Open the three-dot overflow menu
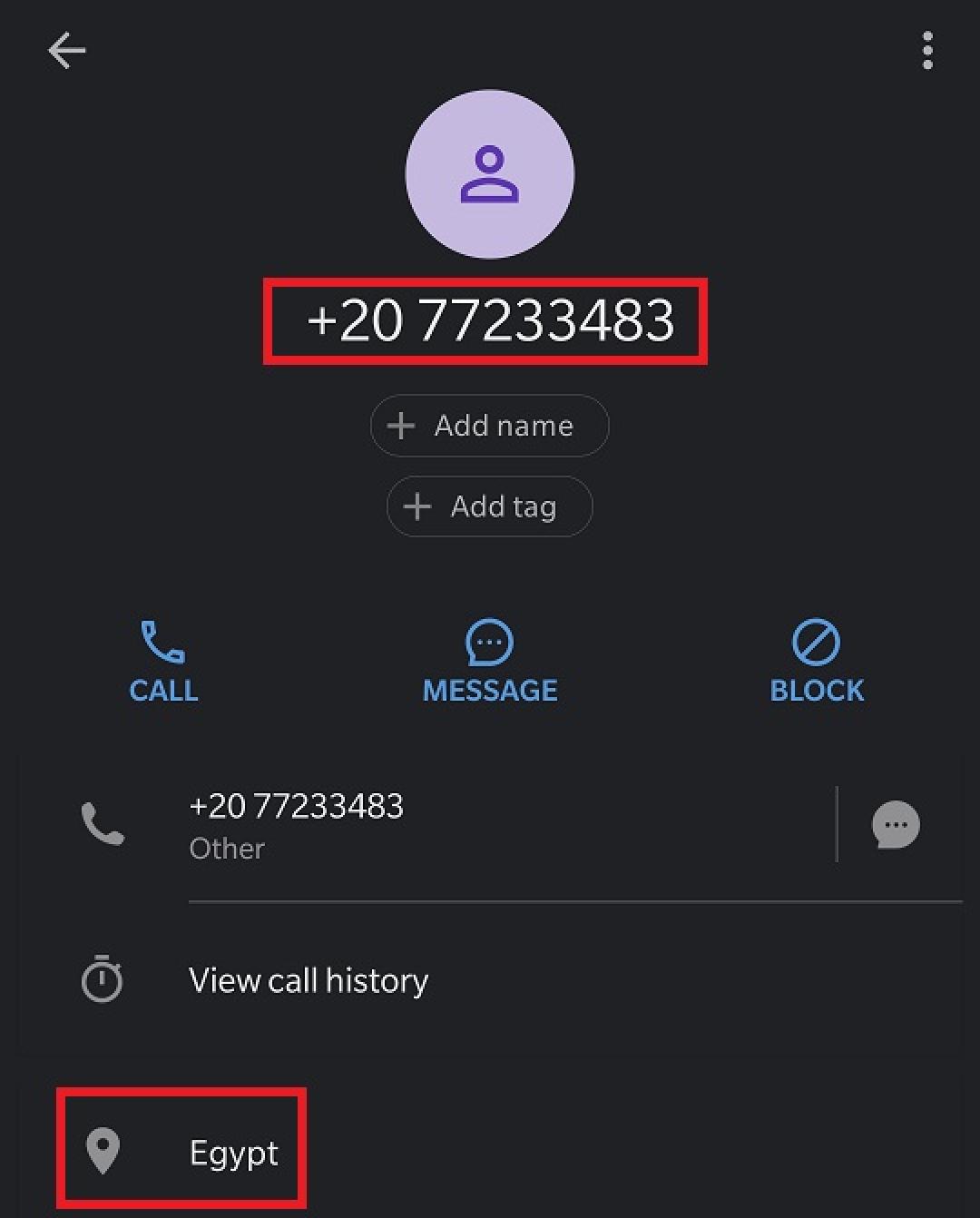The width and height of the screenshot is (980, 1218). [926, 51]
